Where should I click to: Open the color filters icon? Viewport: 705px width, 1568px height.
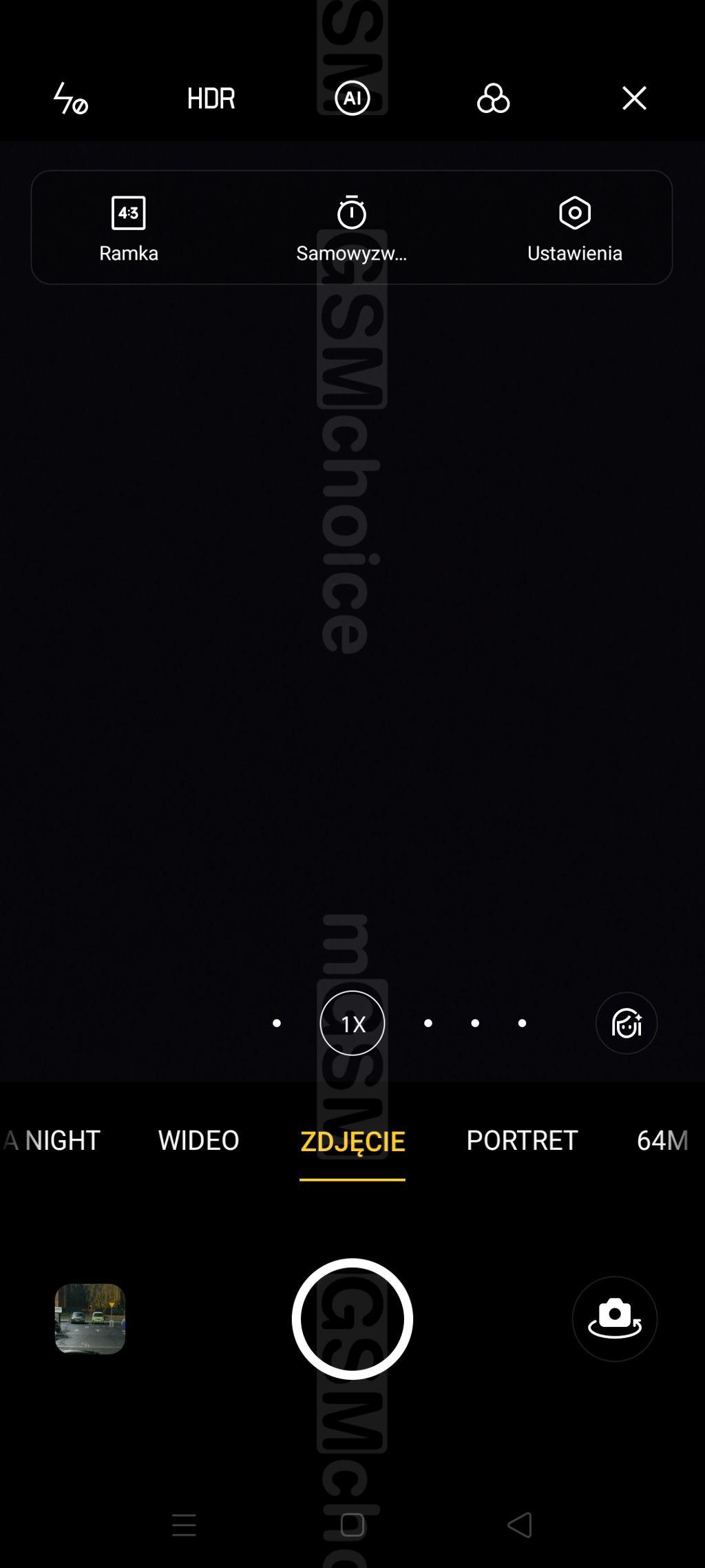coord(493,99)
